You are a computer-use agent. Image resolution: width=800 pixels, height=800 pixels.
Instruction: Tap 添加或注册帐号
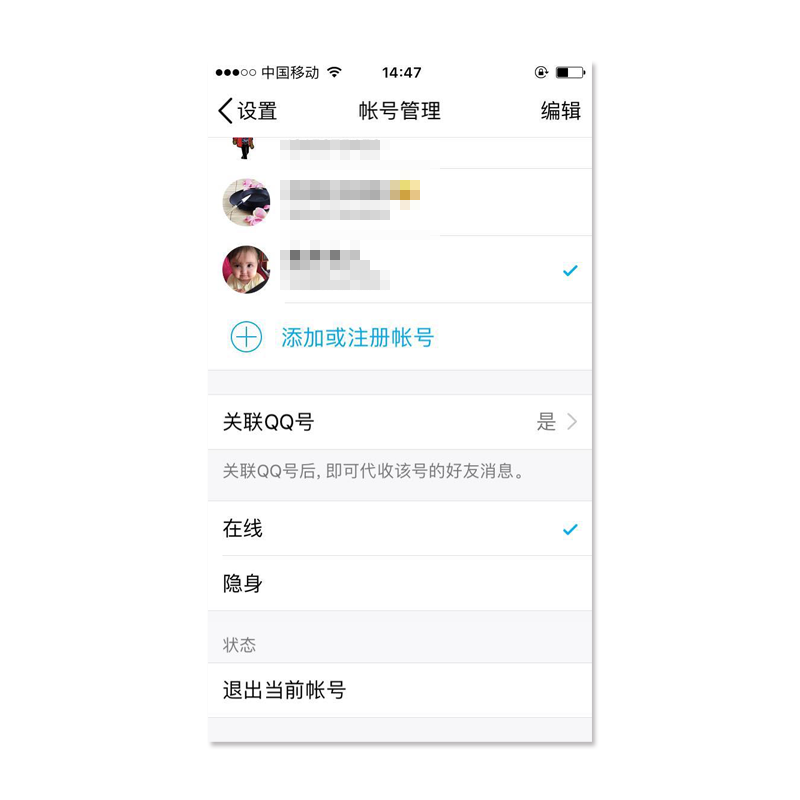tap(357, 337)
